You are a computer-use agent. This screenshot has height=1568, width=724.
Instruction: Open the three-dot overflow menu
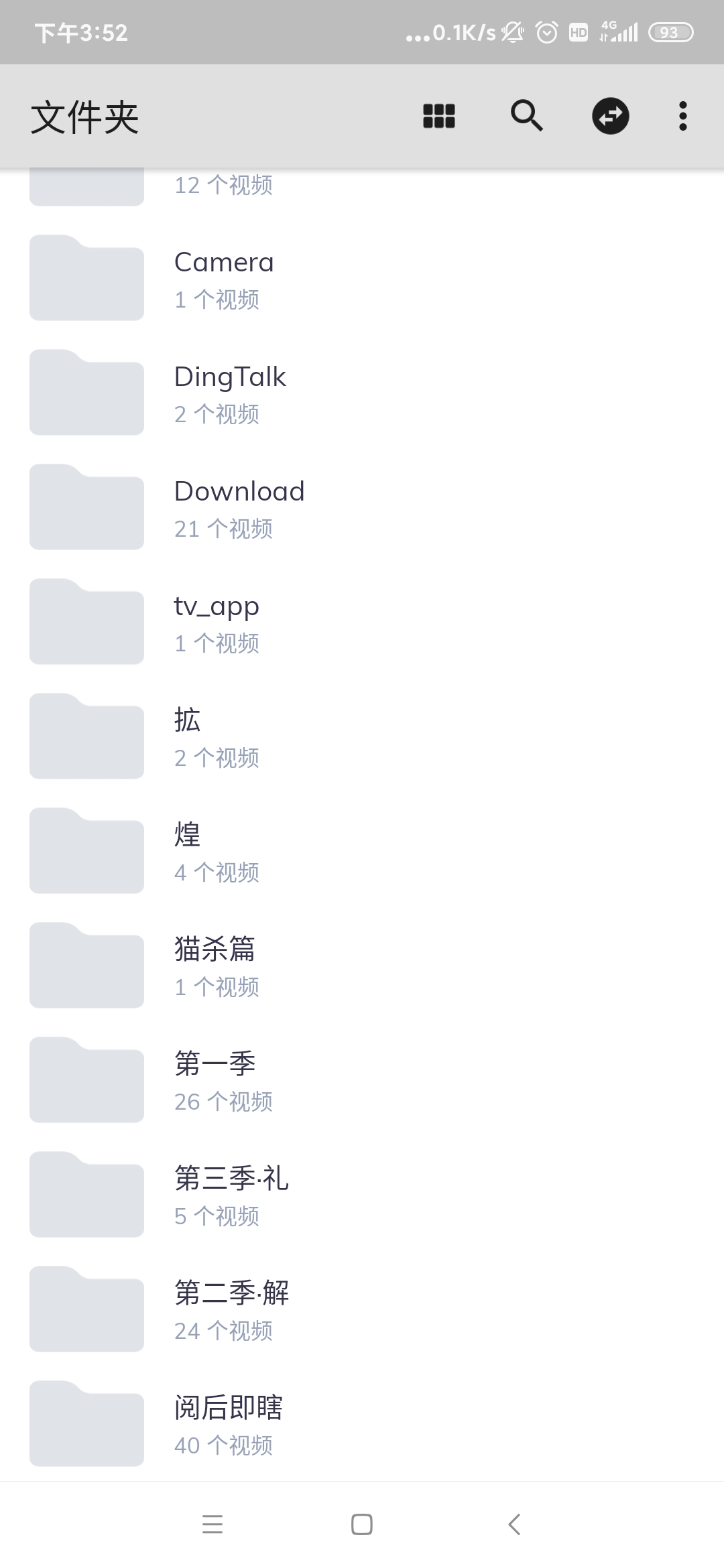[682, 116]
